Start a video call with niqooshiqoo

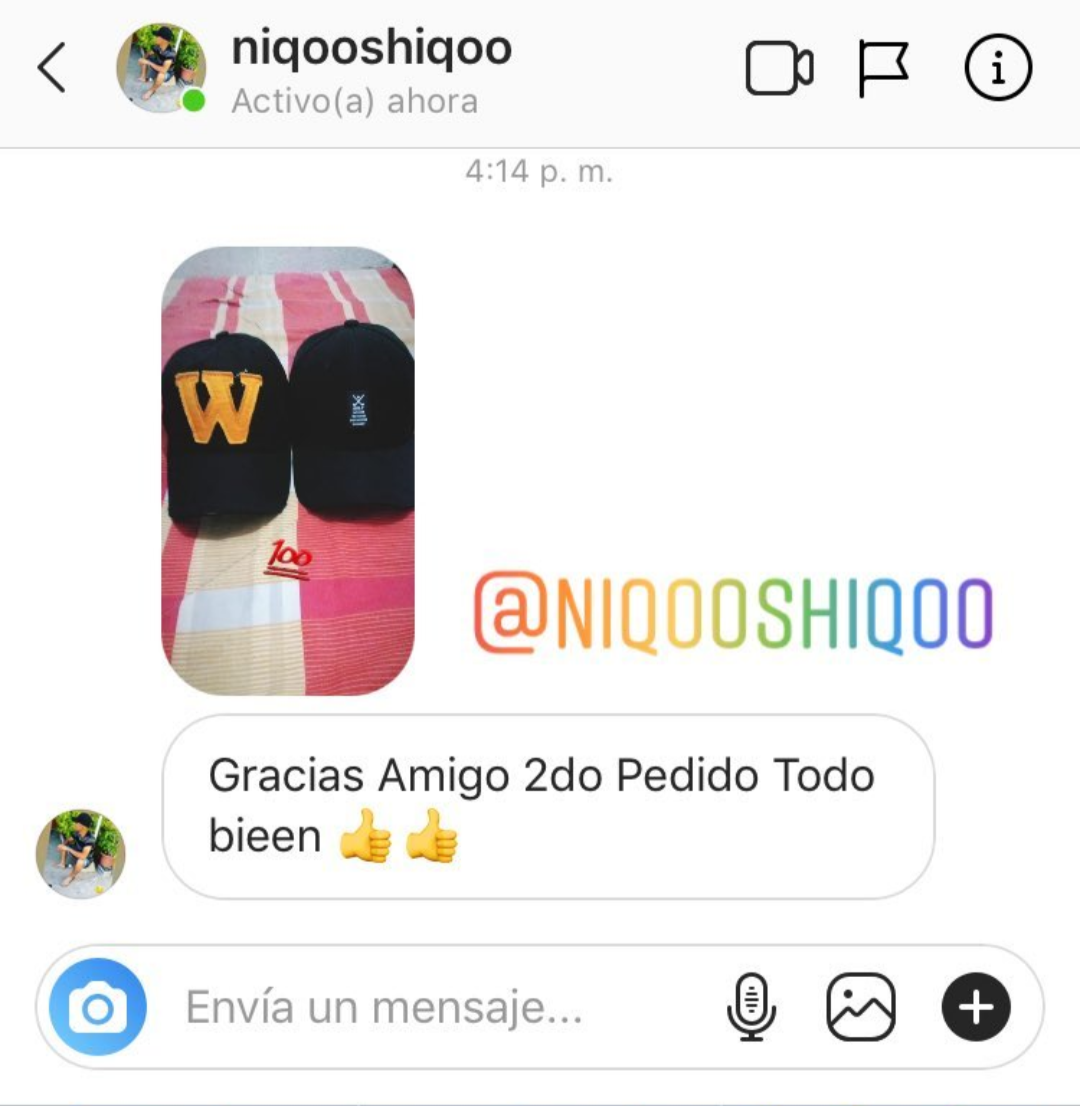pyautogui.click(x=779, y=69)
